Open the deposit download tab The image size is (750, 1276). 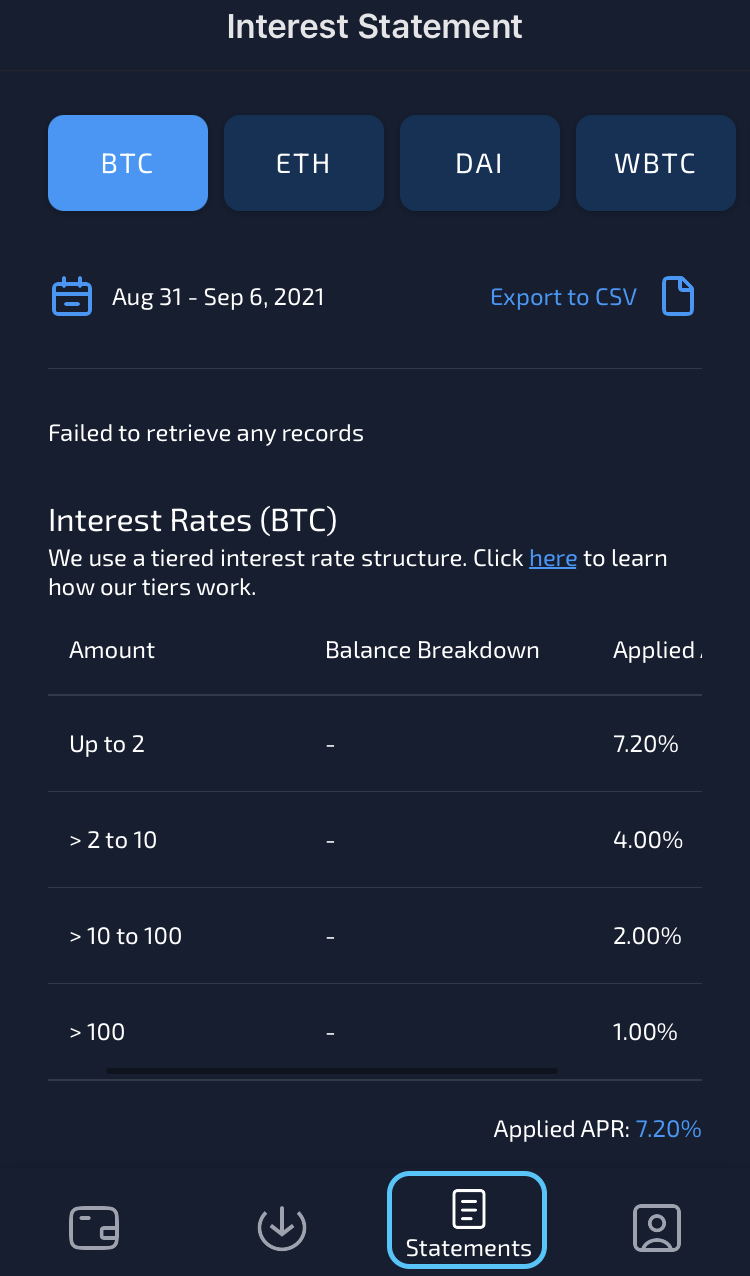tap(281, 1227)
